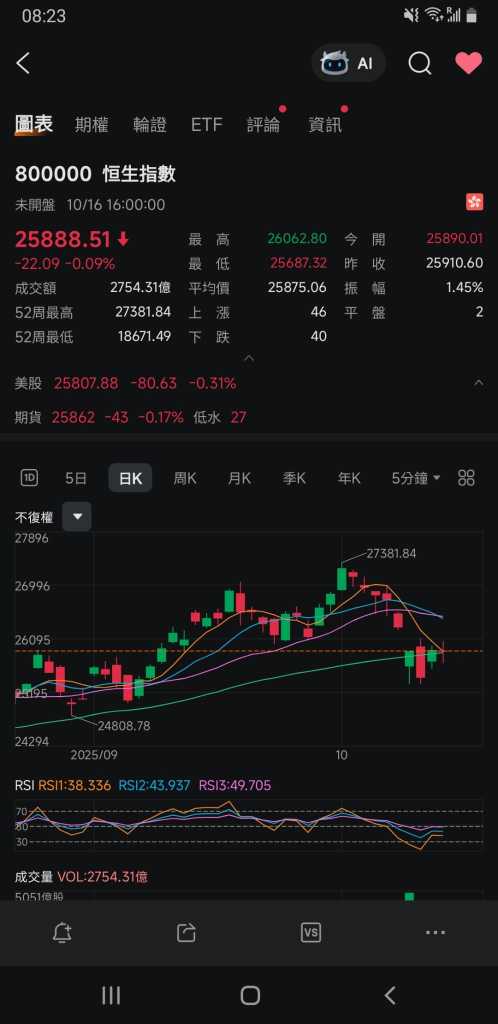
Task: Switch chart to 月K
Action: tap(240, 478)
